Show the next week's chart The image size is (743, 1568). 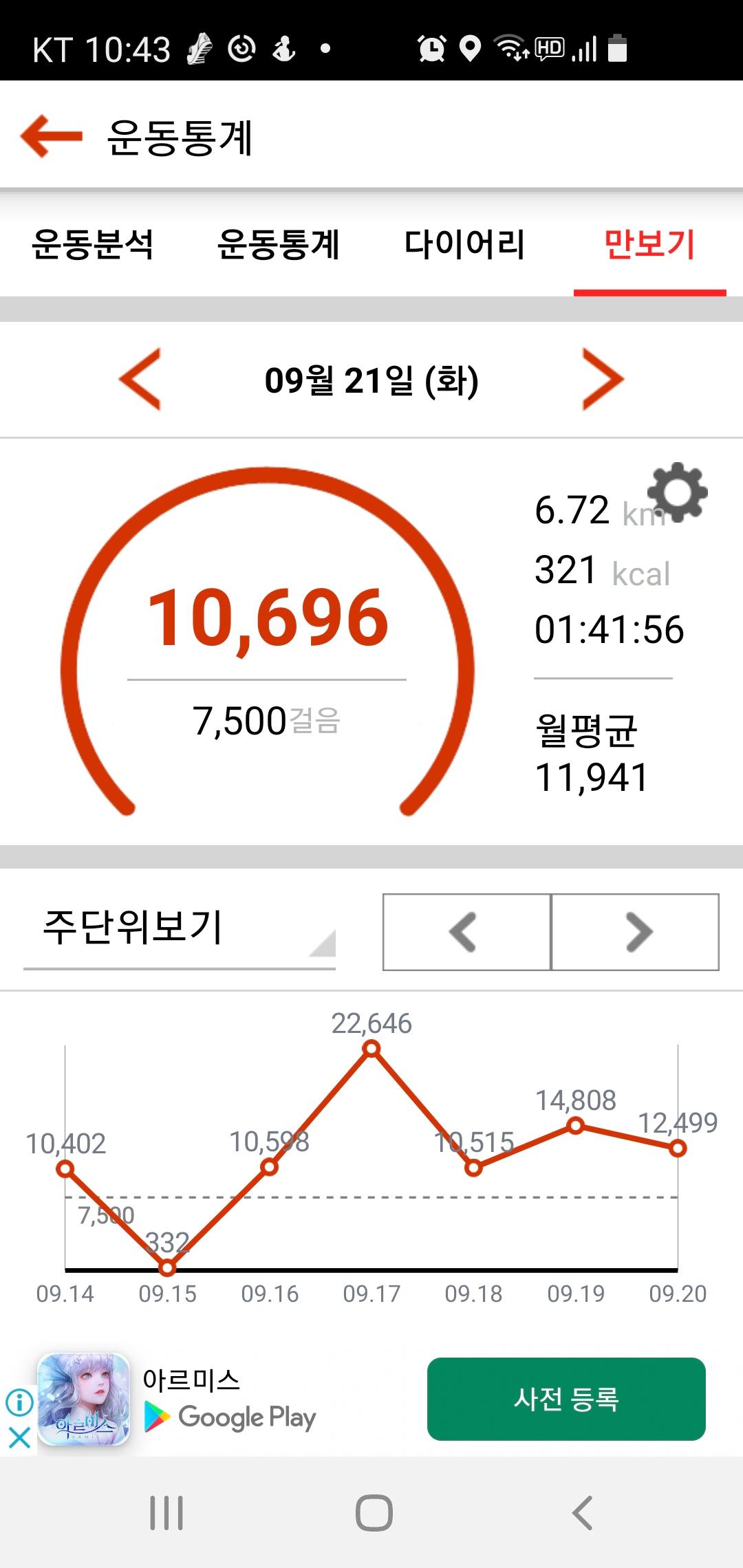click(x=636, y=932)
